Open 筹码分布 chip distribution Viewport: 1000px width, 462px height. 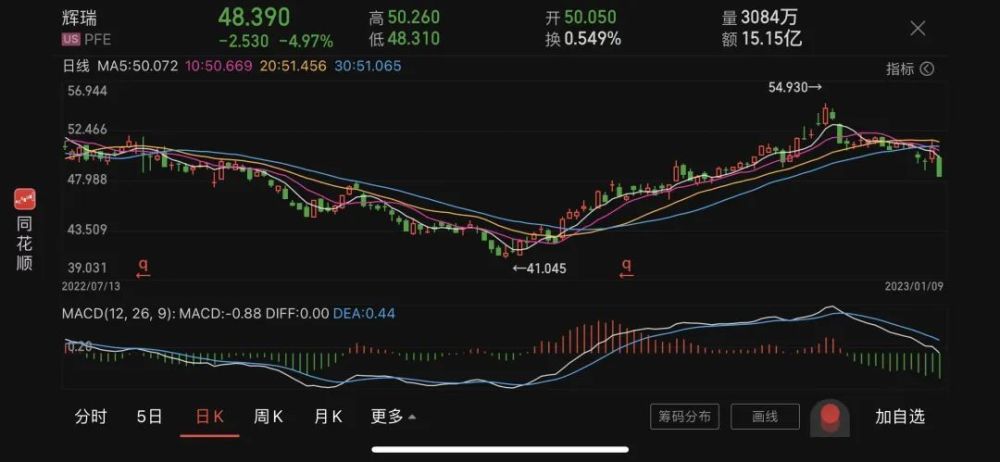[x=684, y=417]
